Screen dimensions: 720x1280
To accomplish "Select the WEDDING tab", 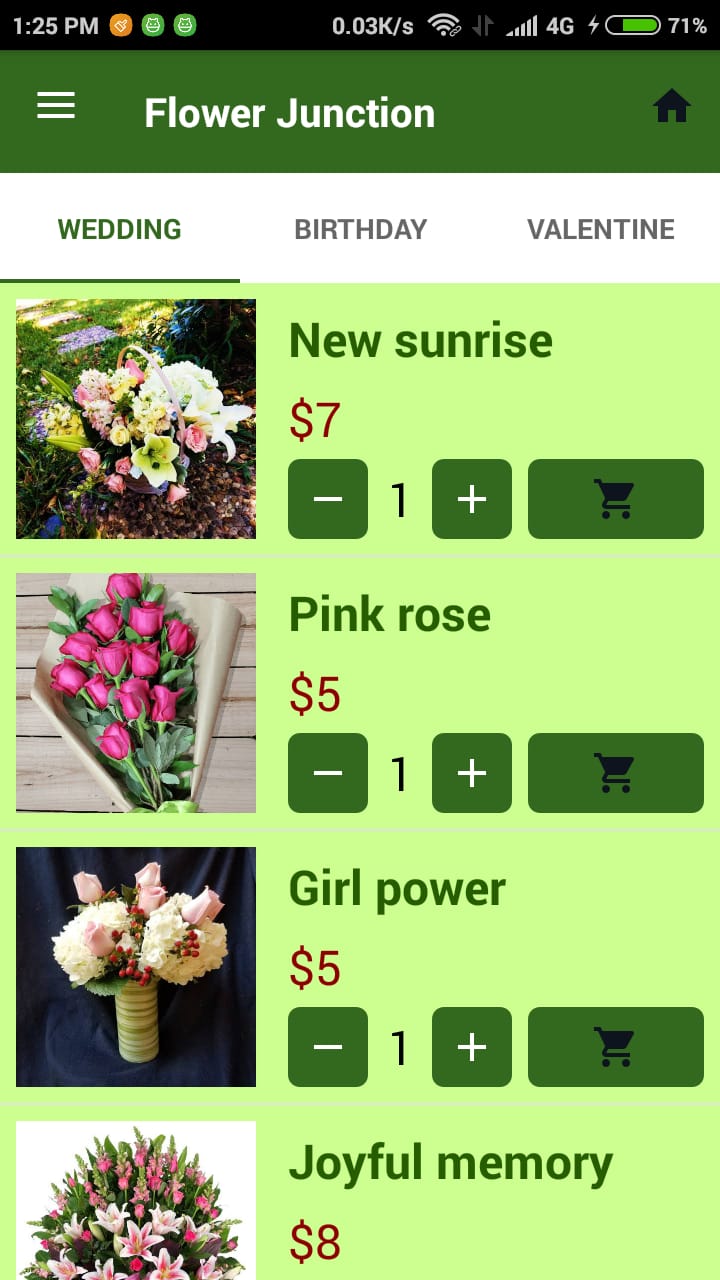I will click(119, 229).
